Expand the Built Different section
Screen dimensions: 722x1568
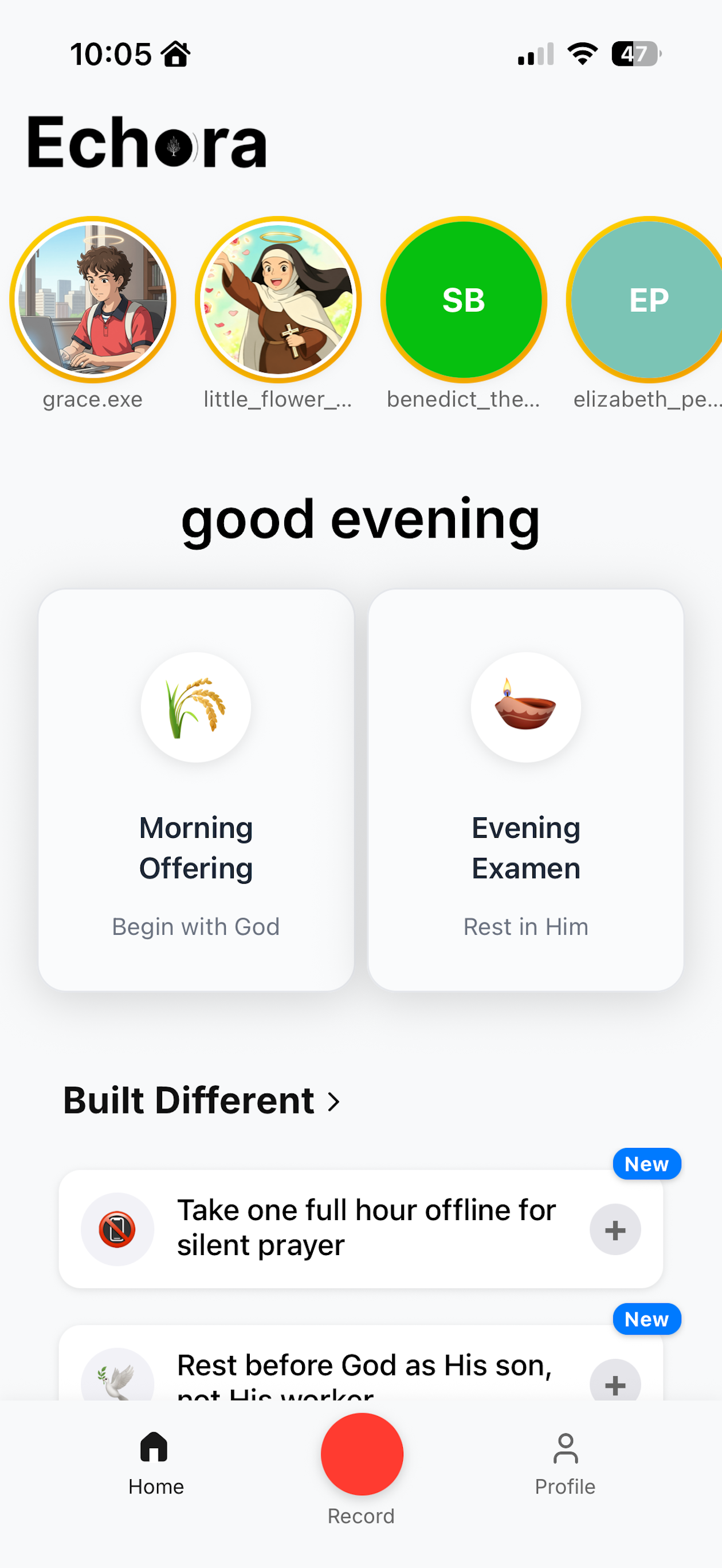[x=202, y=1101]
